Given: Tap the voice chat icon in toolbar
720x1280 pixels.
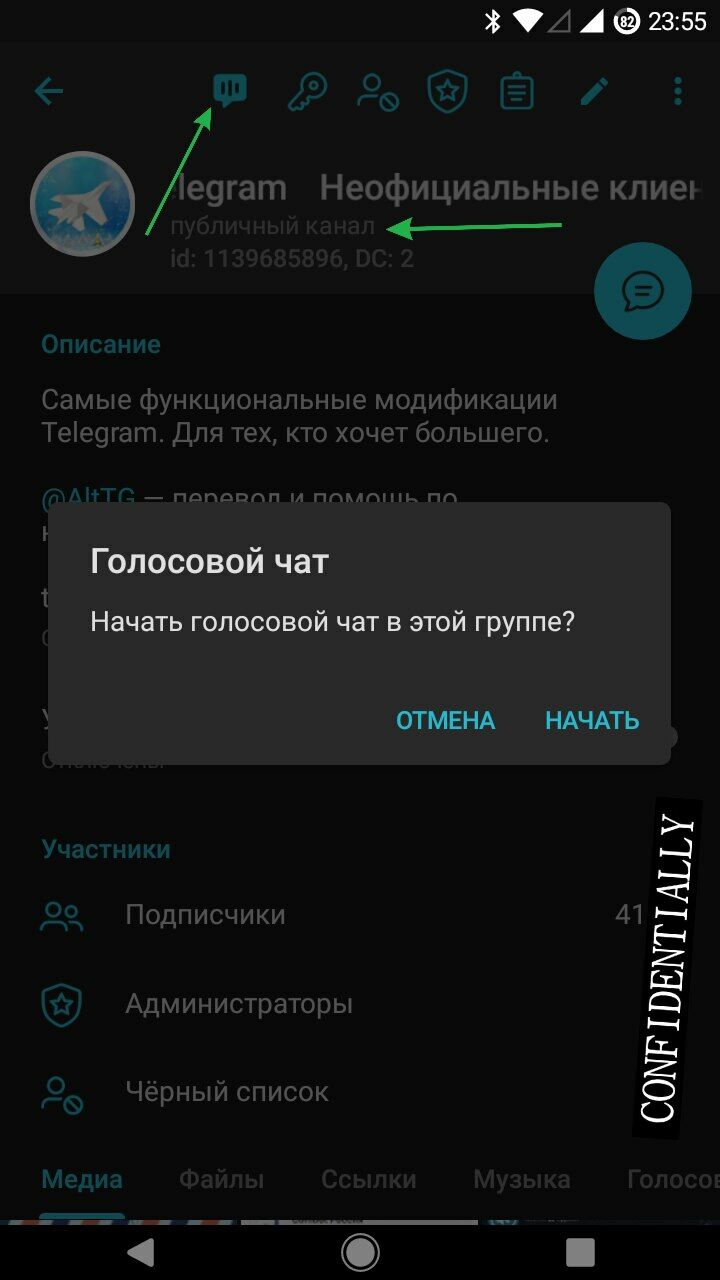Looking at the screenshot, I should [x=230, y=92].
